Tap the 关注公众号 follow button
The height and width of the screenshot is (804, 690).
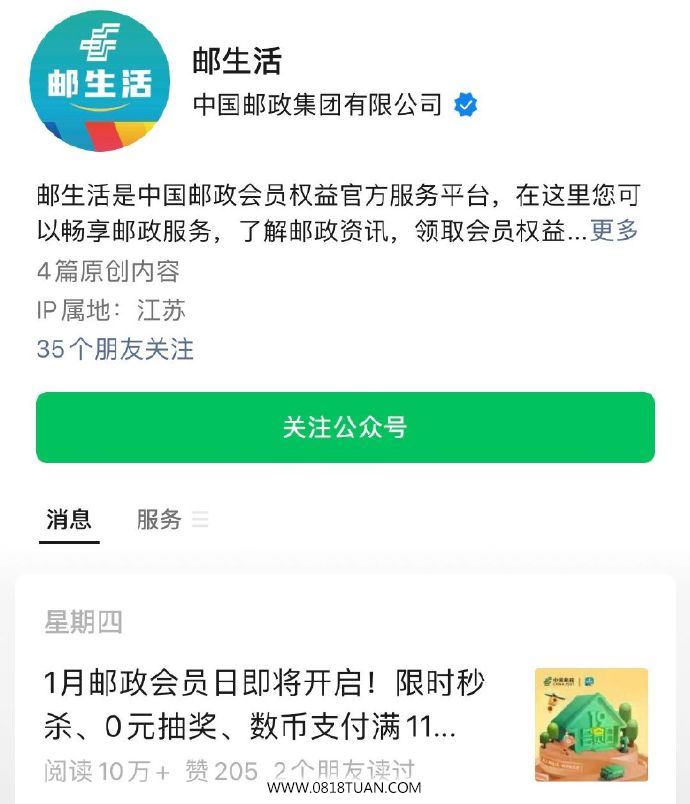click(x=345, y=428)
